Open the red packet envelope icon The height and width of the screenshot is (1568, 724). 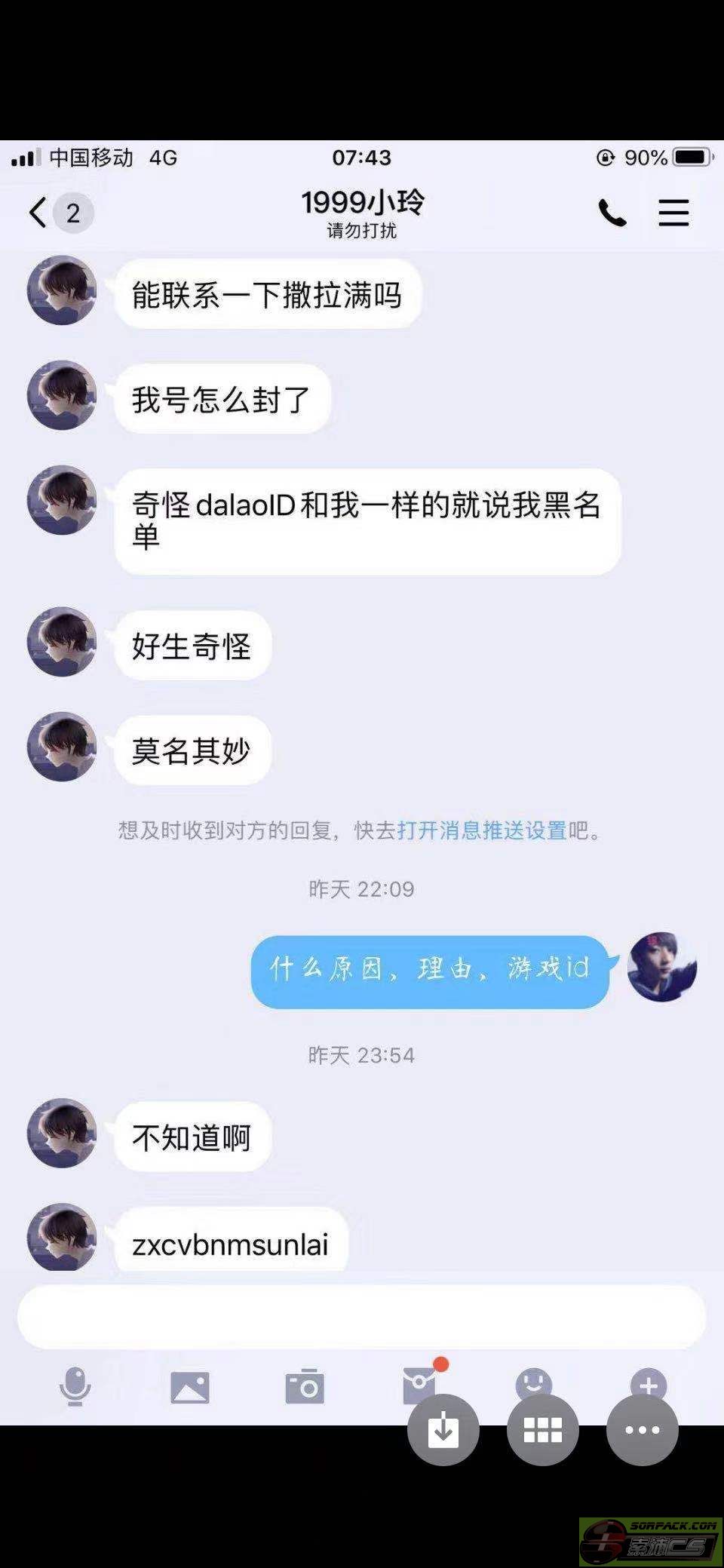coord(419,1385)
